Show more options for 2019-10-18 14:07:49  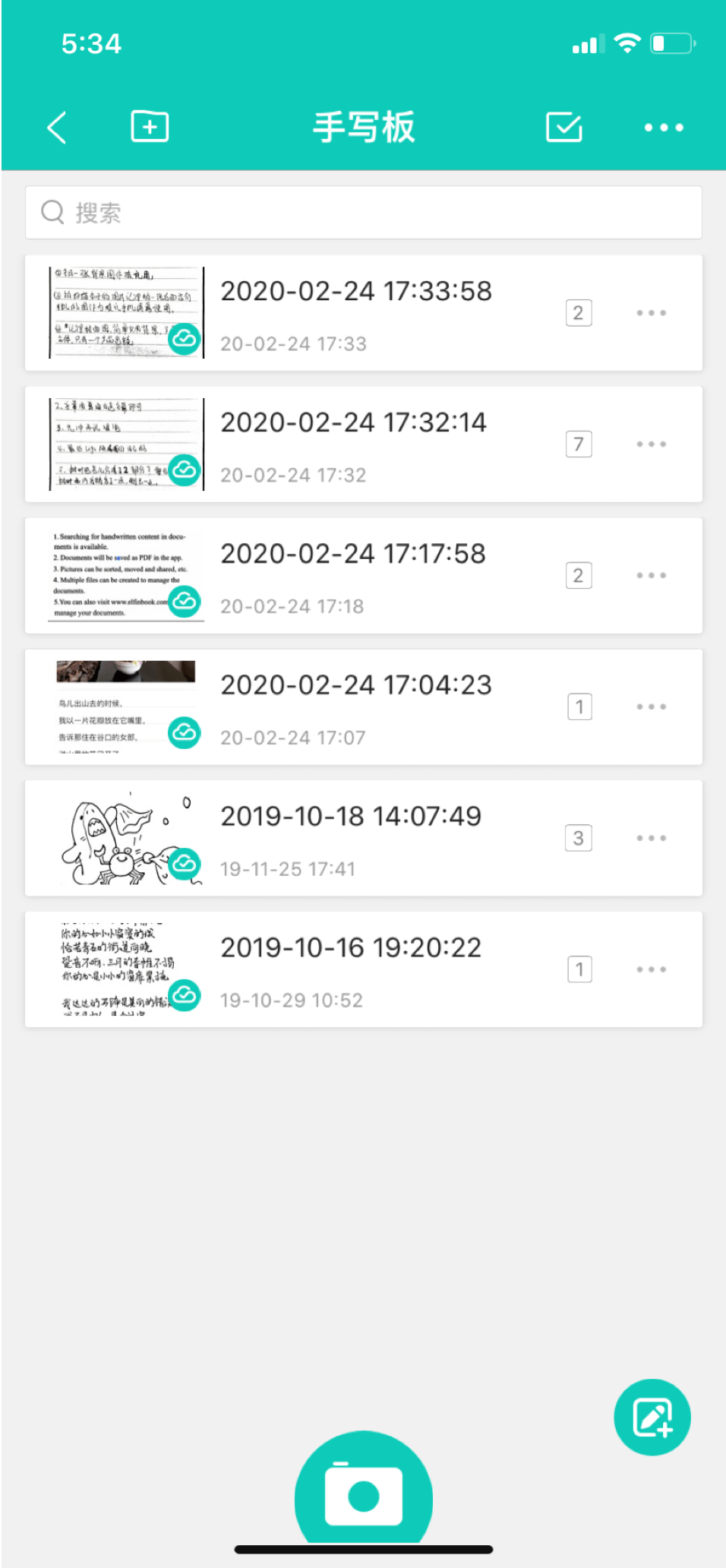(x=651, y=839)
